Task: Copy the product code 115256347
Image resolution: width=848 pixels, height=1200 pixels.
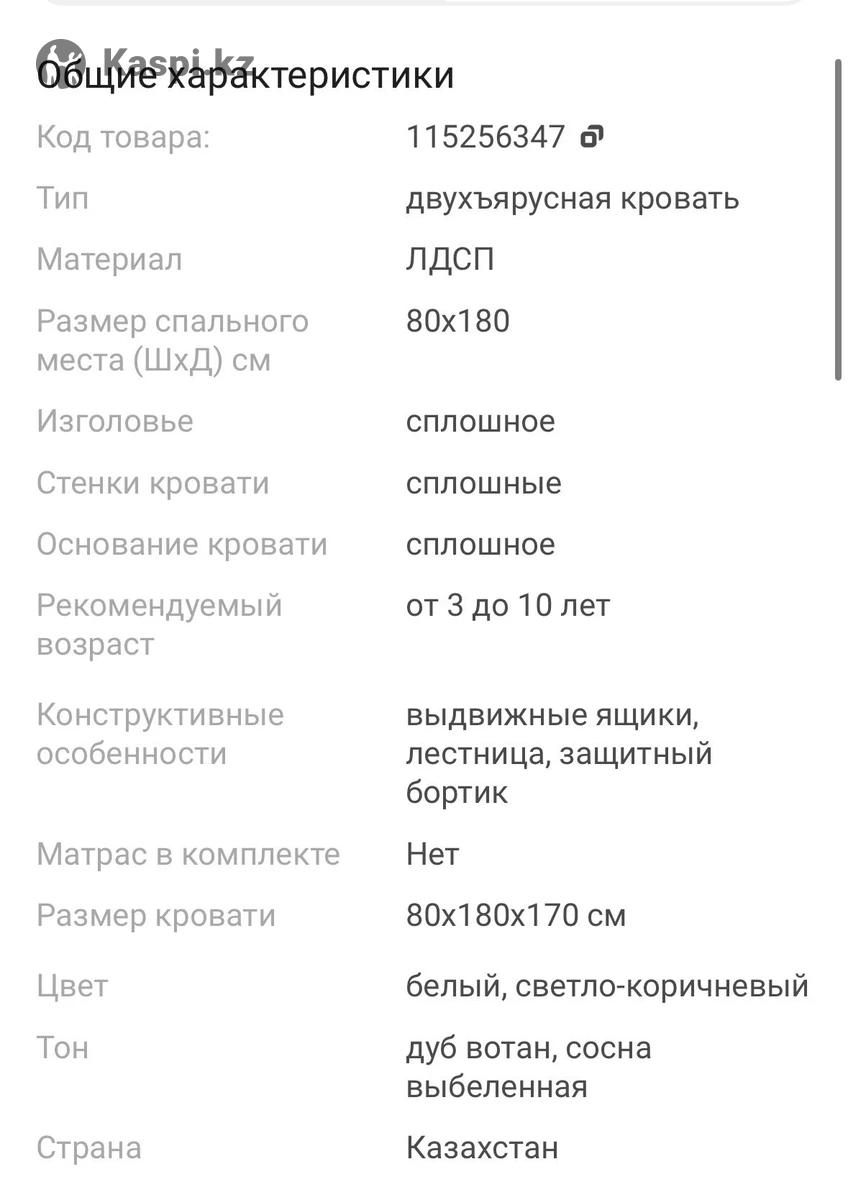Action: click(x=592, y=136)
